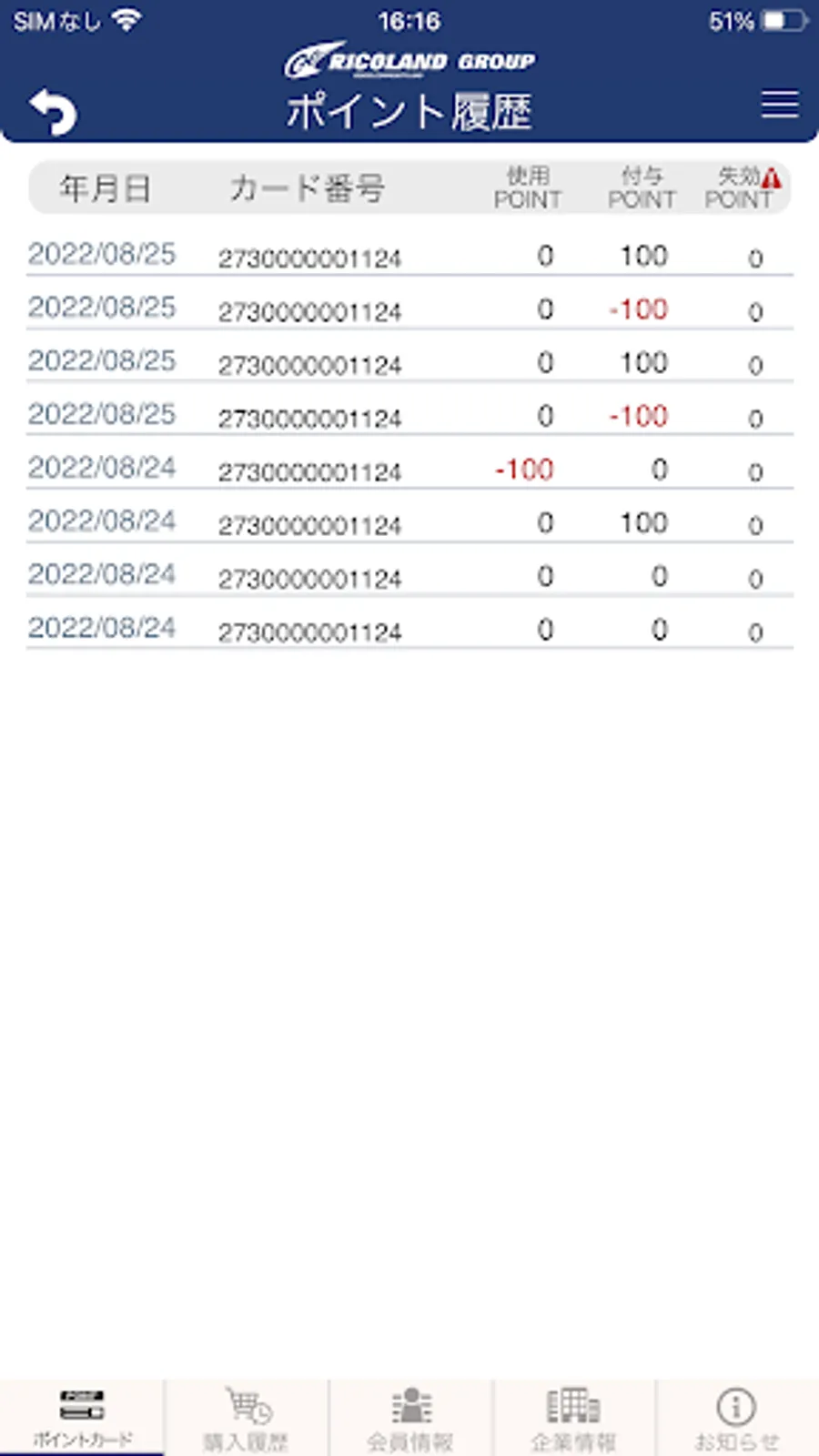The height and width of the screenshot is (1456, 819).
Task: Select the 企業情報 tab
Action: [x=573, y=1417]
